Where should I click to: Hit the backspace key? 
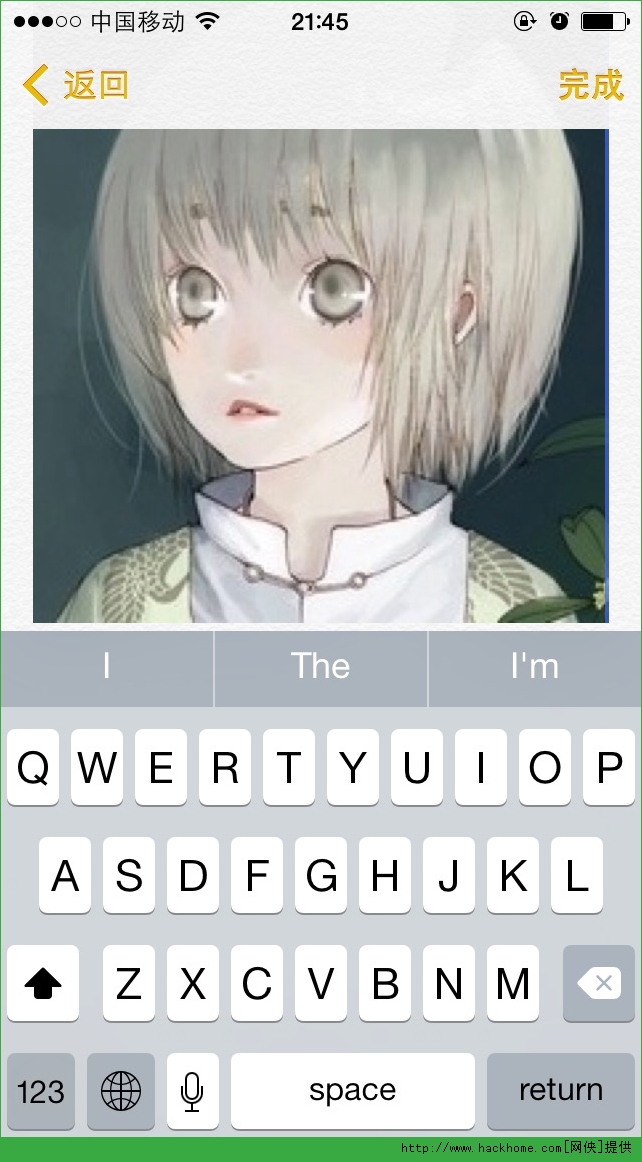[x=598, y=984]
